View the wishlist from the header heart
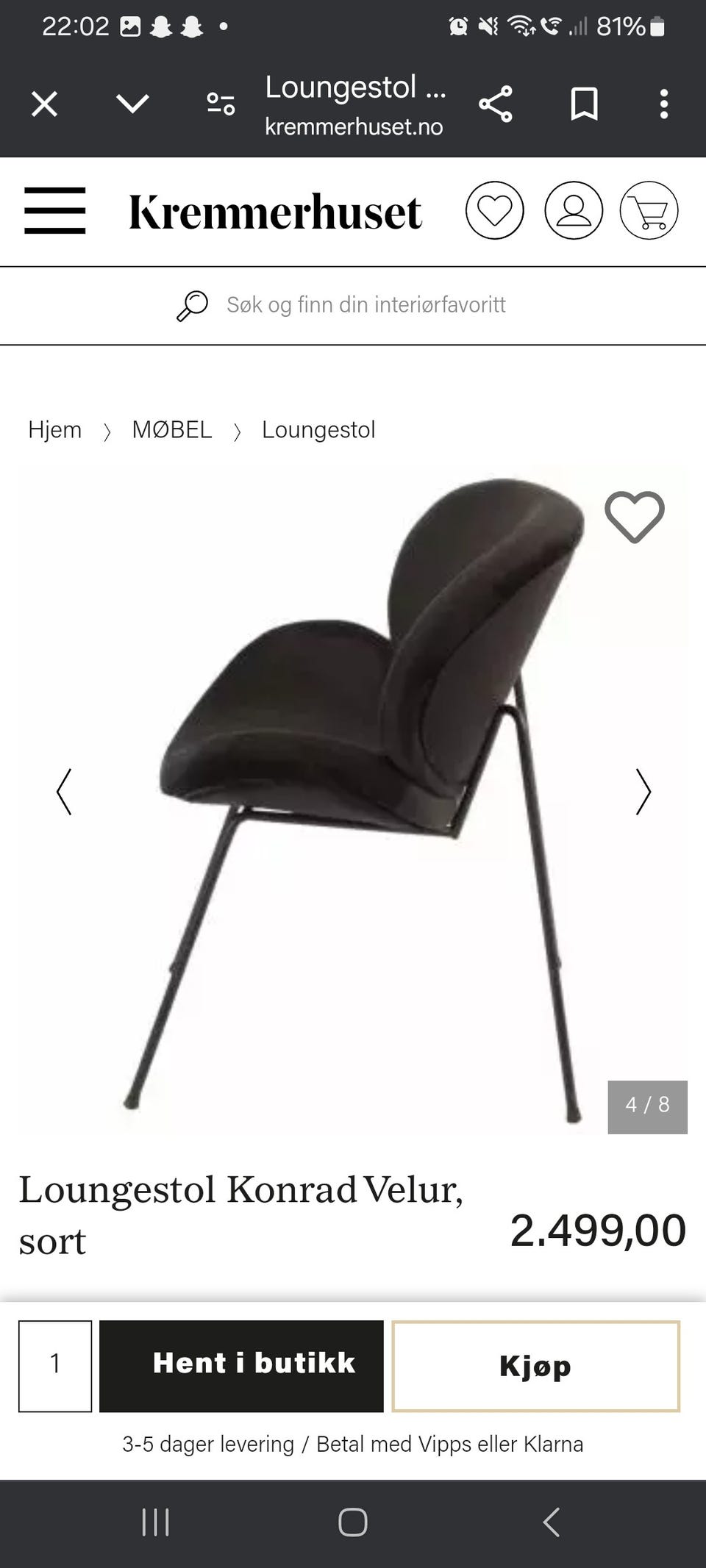Screen dimensions: 706x1568 point(495,210)
